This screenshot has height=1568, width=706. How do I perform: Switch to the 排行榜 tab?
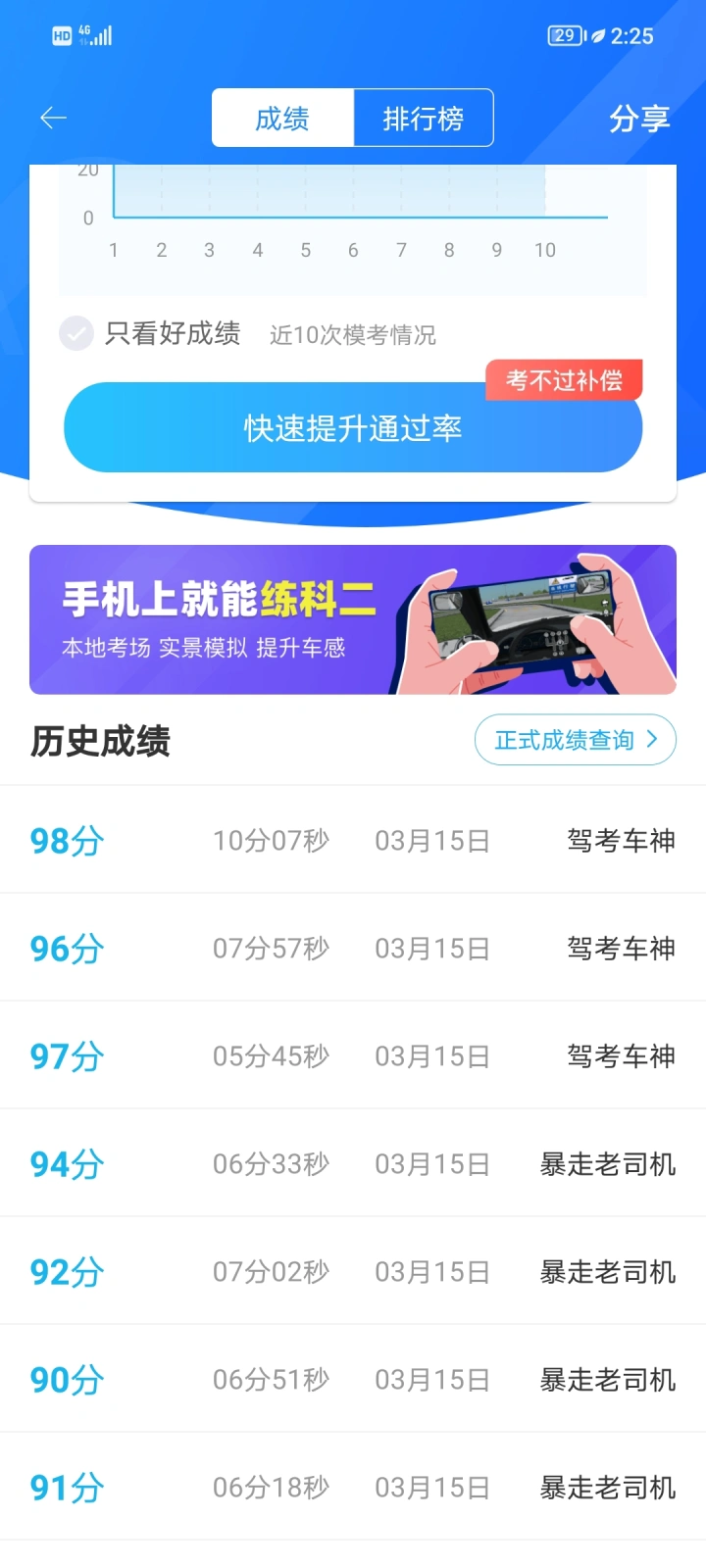(x=423, y=119)
